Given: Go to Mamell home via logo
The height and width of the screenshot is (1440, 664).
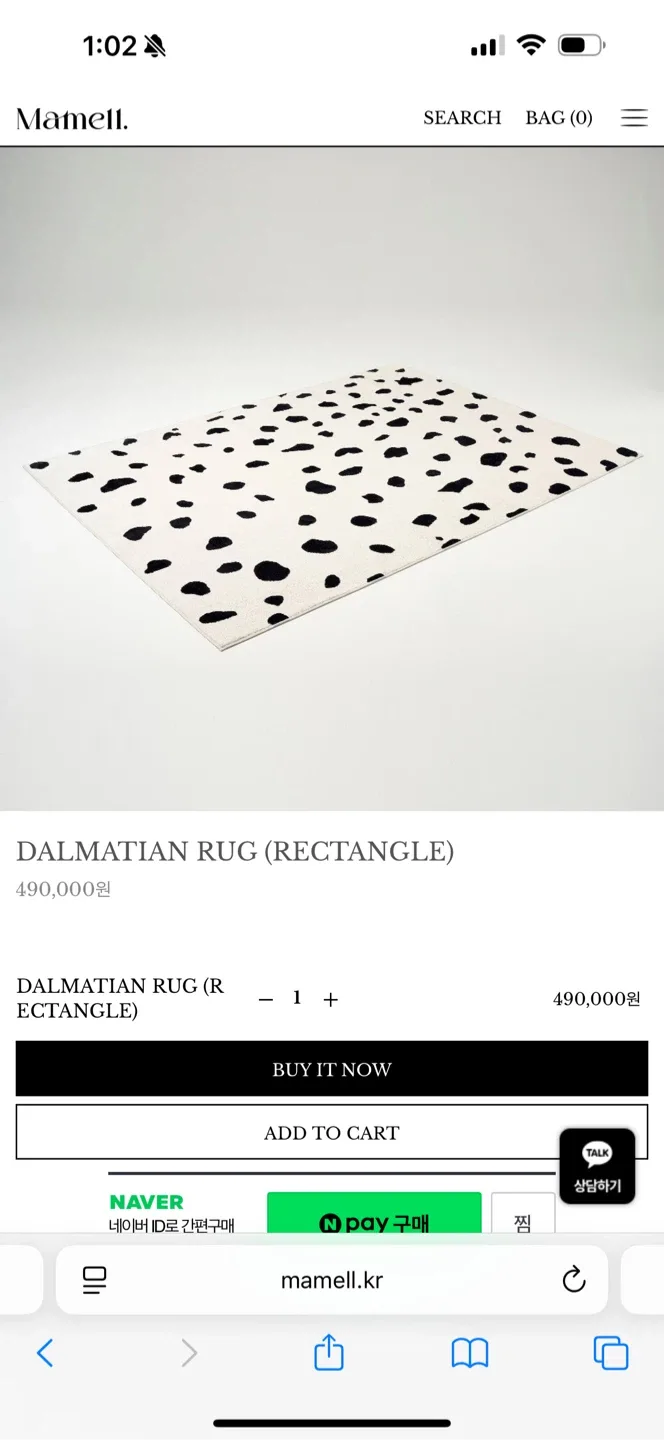Looking at the screenshot, I should [x=72, y=119].
